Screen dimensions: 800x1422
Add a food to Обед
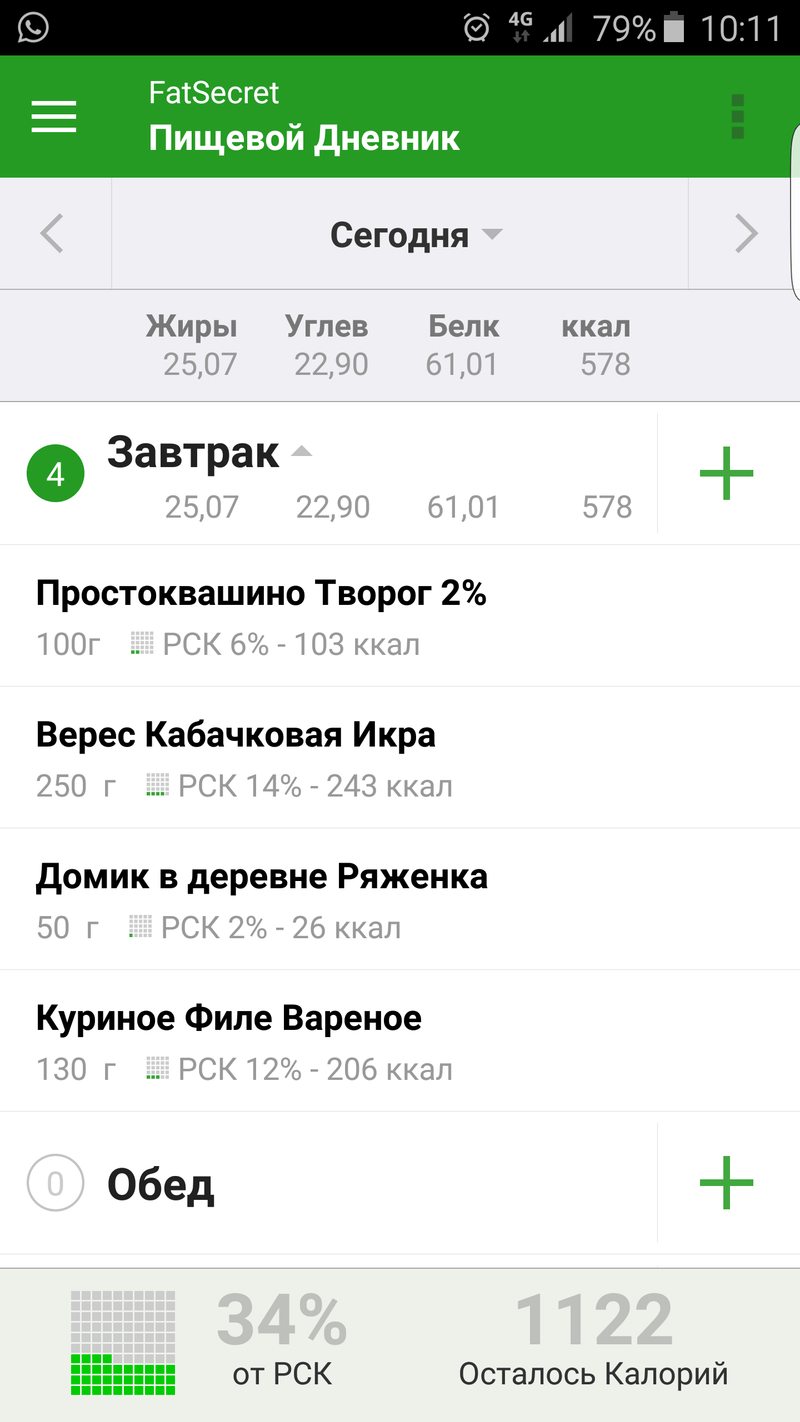coord(727,1183)
